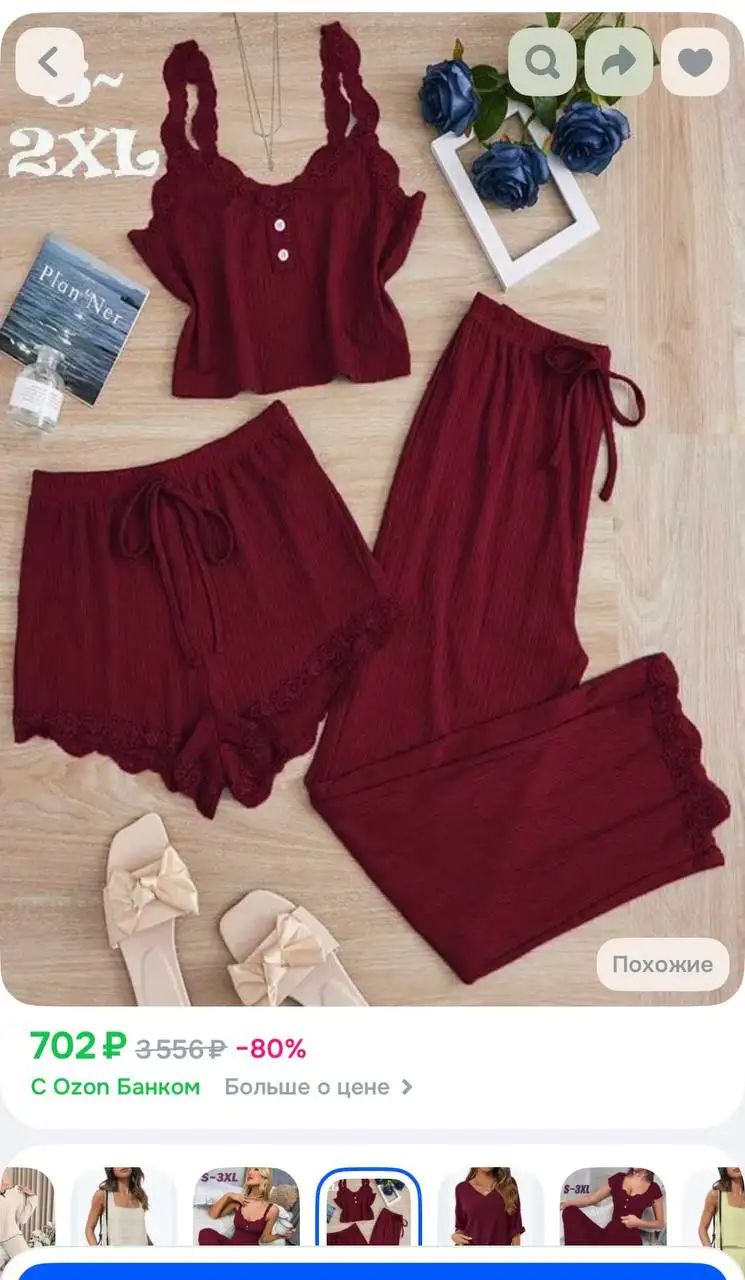The image size is (745, 1280).
Task: View the S-3XL burgundy top and pants thumbnail
Action: tap(612, 1206)
